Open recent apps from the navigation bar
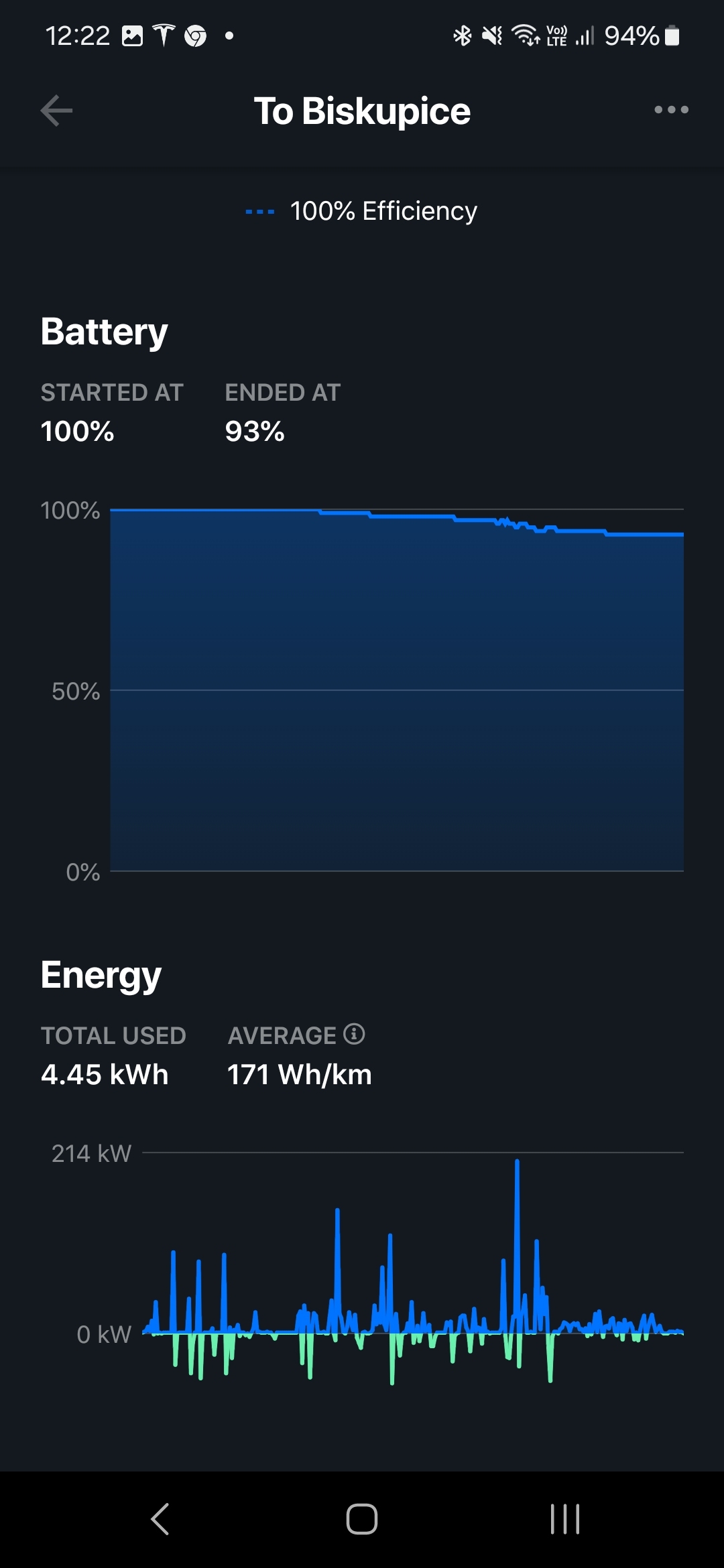Viewport: 724px width, 1568px height. click(x=564, y=1518)
